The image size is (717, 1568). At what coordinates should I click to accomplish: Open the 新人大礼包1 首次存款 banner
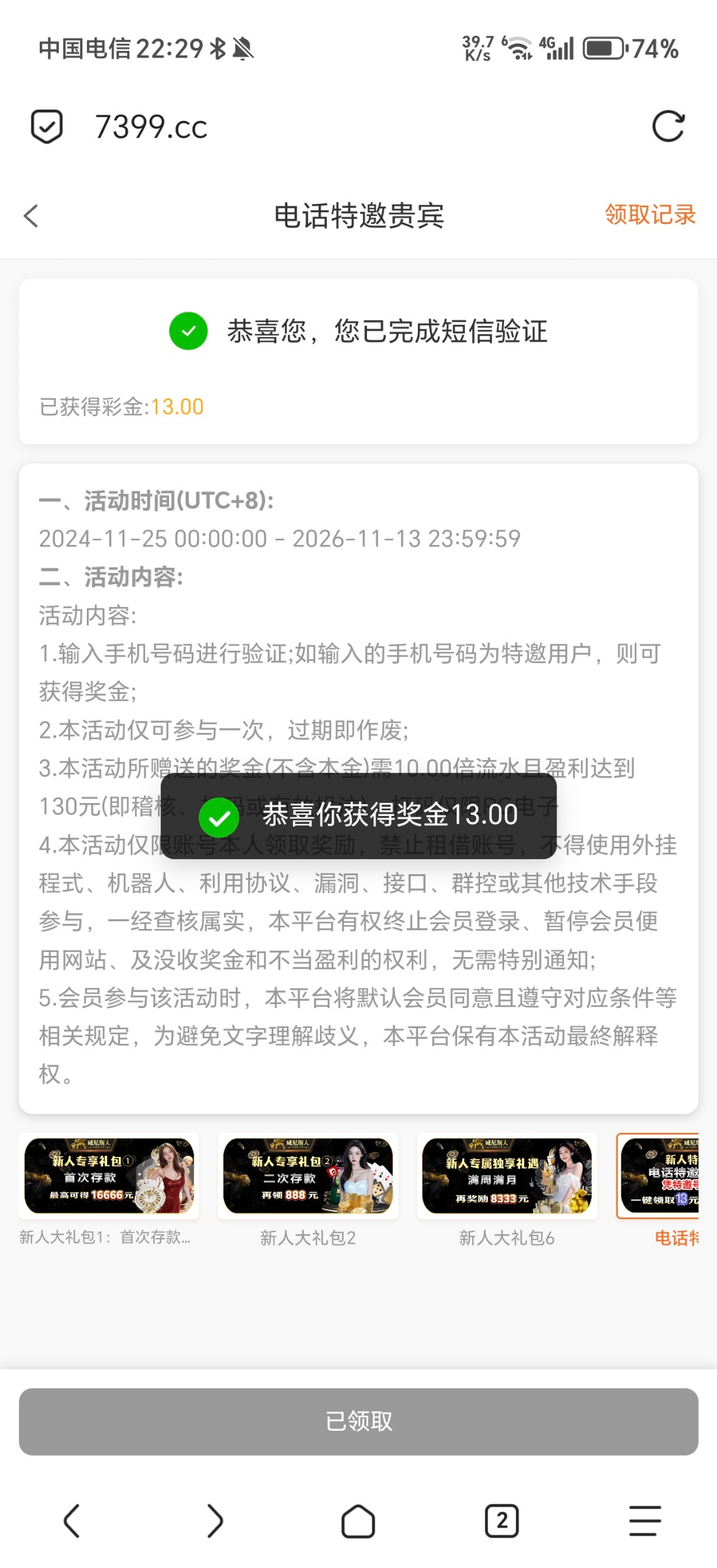pos(109,1177)
